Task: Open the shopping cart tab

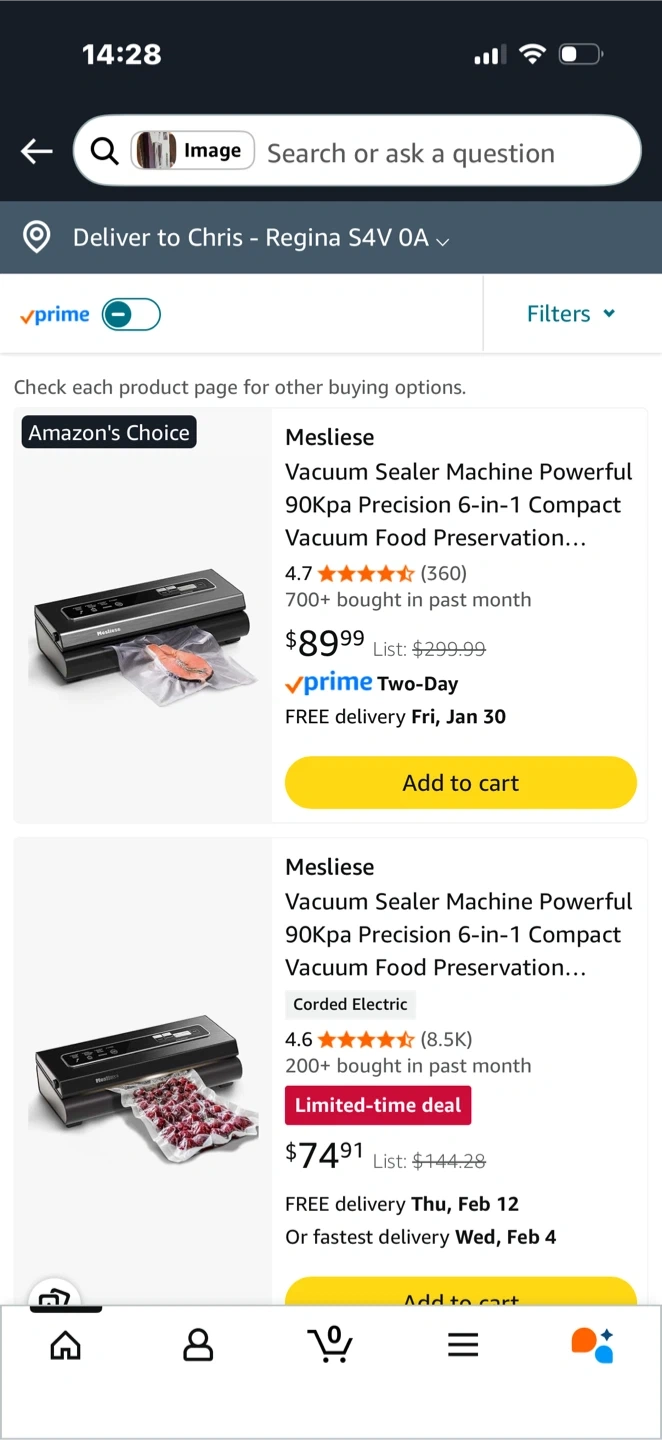Action: tap(330, 1344)
